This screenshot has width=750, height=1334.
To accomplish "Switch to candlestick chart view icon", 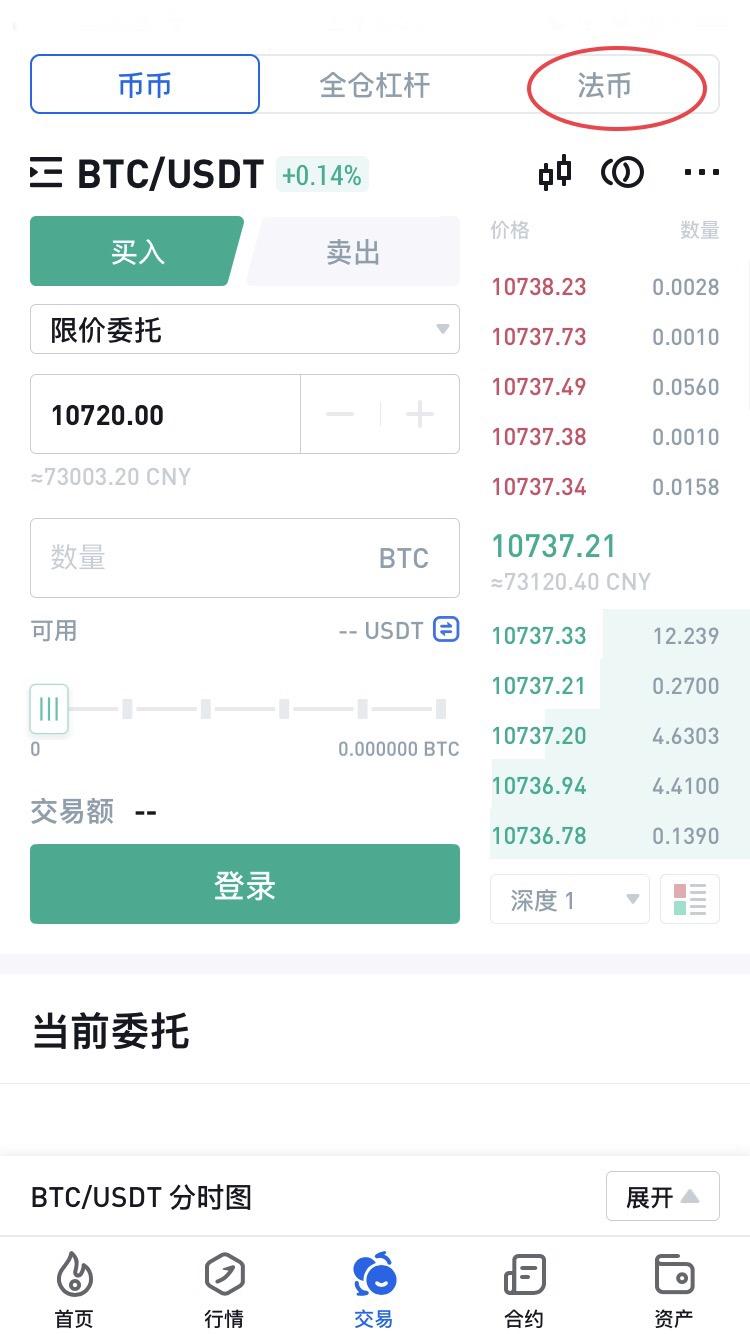I will 554,172.
